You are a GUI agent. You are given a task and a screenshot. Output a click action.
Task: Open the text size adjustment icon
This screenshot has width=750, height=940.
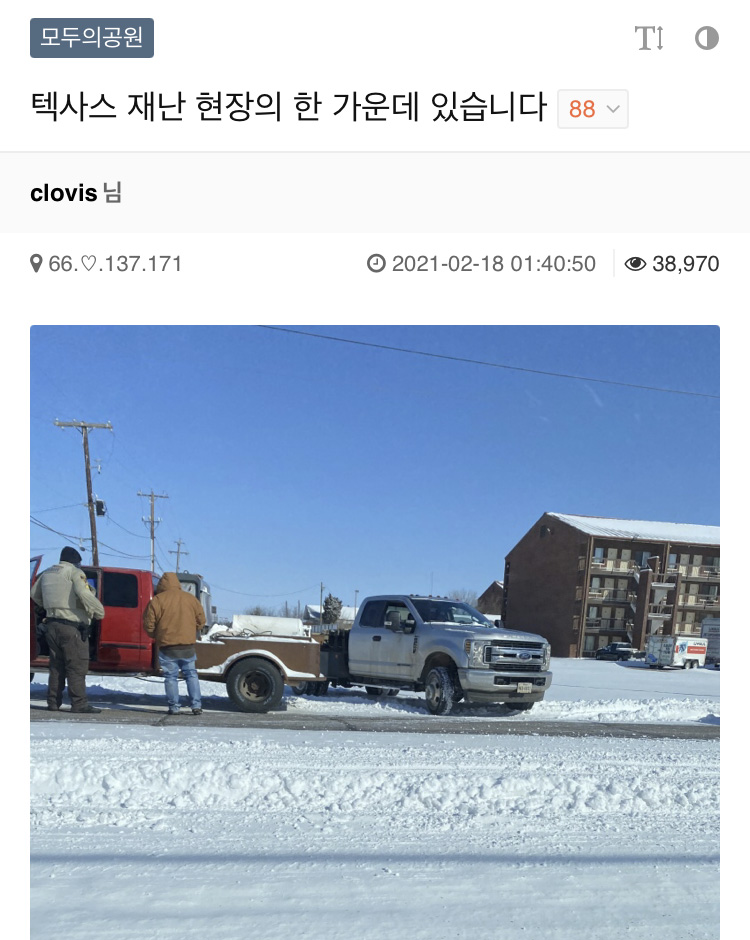pos(649,39)
